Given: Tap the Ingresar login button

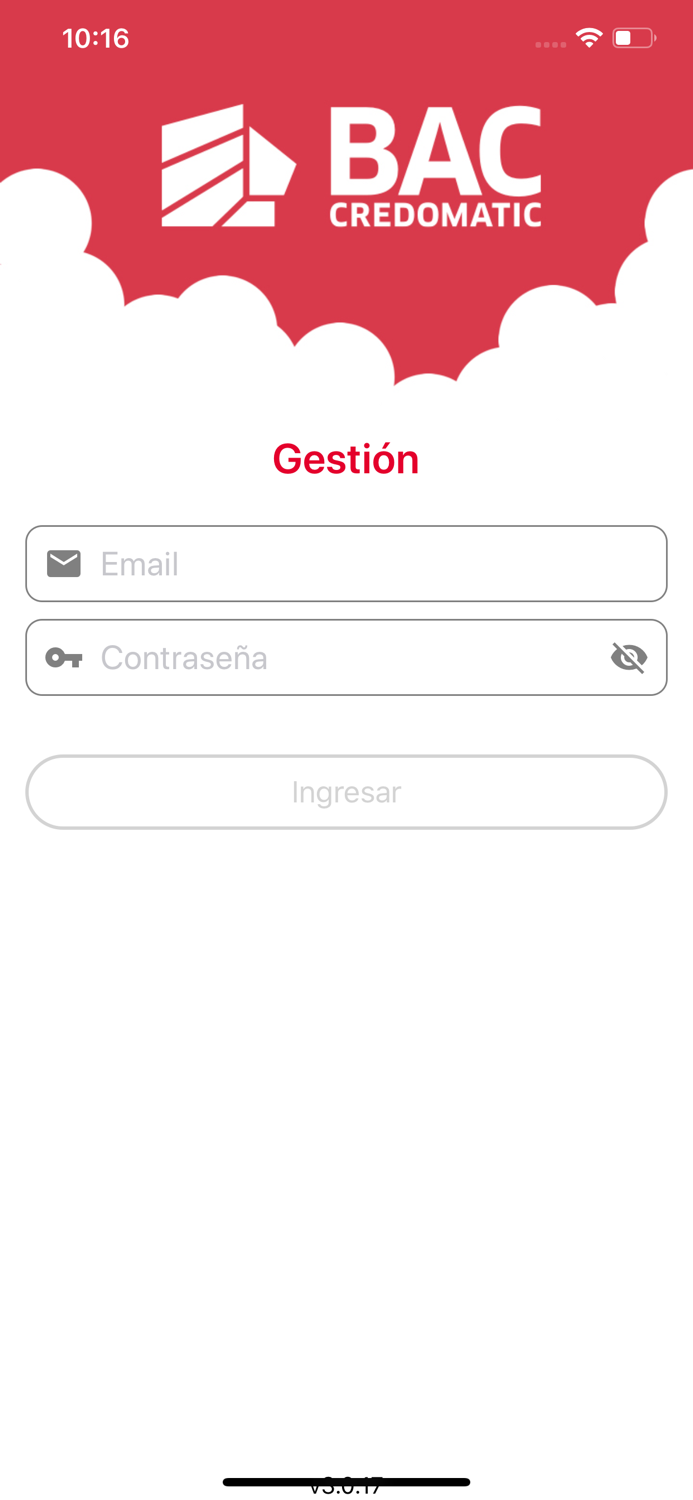Looking at the screenshot, I should (x=346, y=792).
